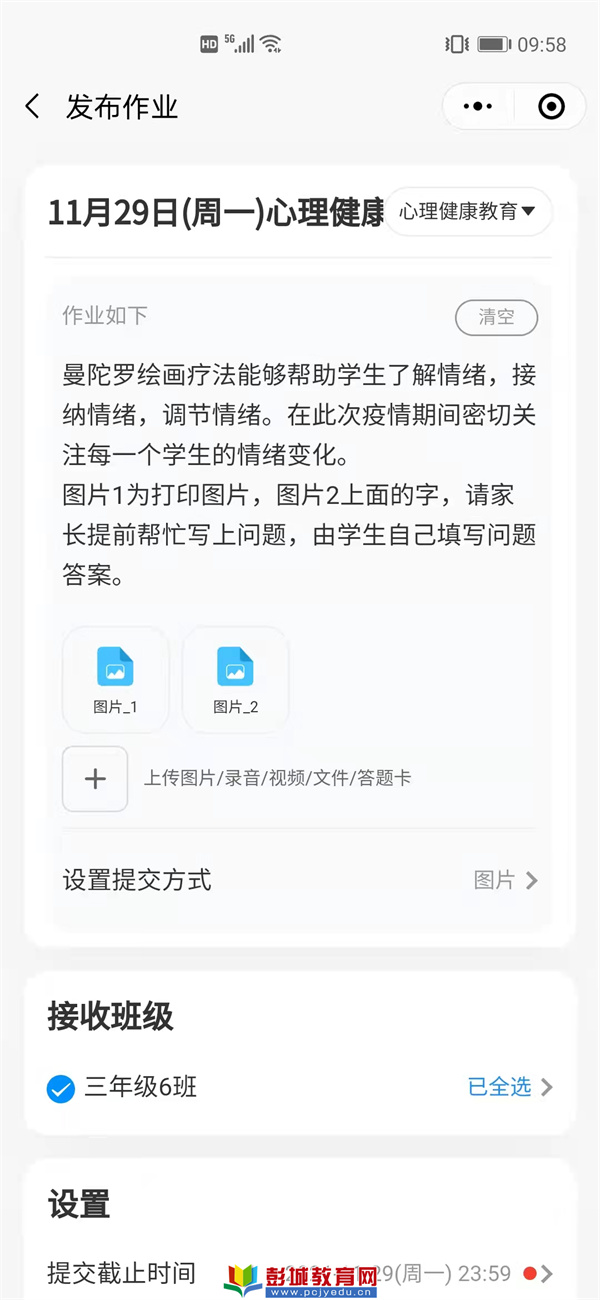Viewport: 600px width, 1300px height.
Task: Toggle the 三年级6班 checkbox
Action: 61,1088
